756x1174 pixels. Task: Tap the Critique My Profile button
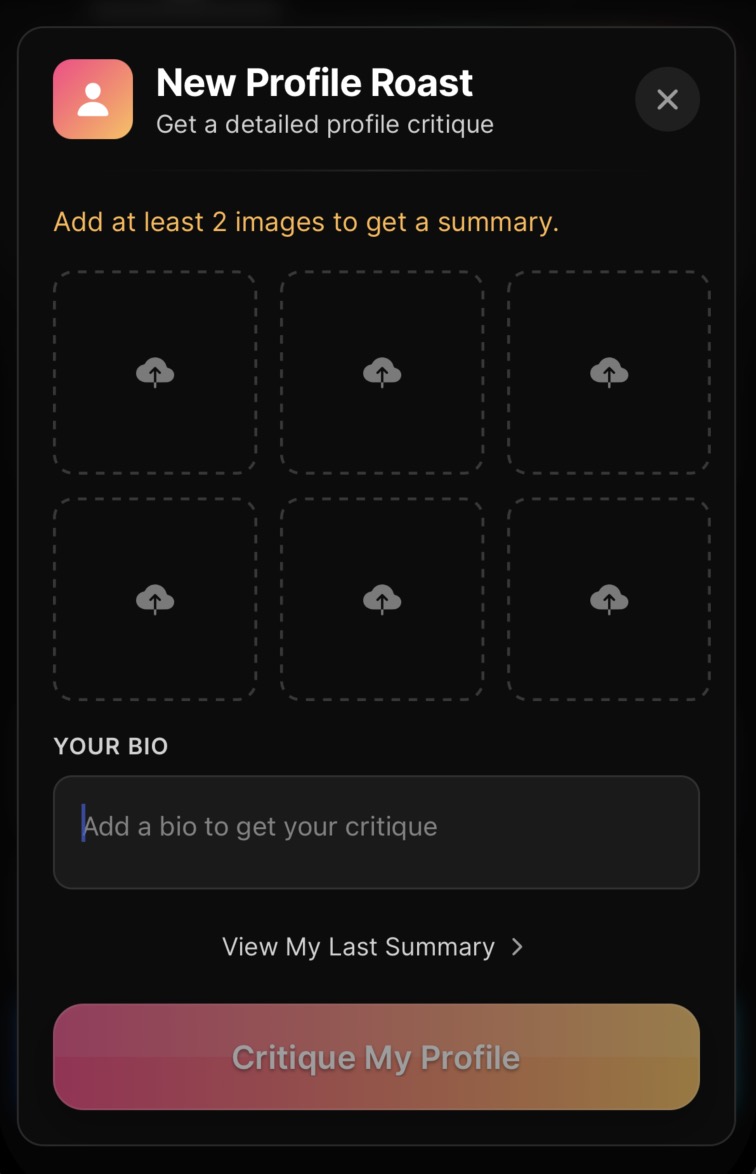pyautogui.click(x=376, y=1056)
